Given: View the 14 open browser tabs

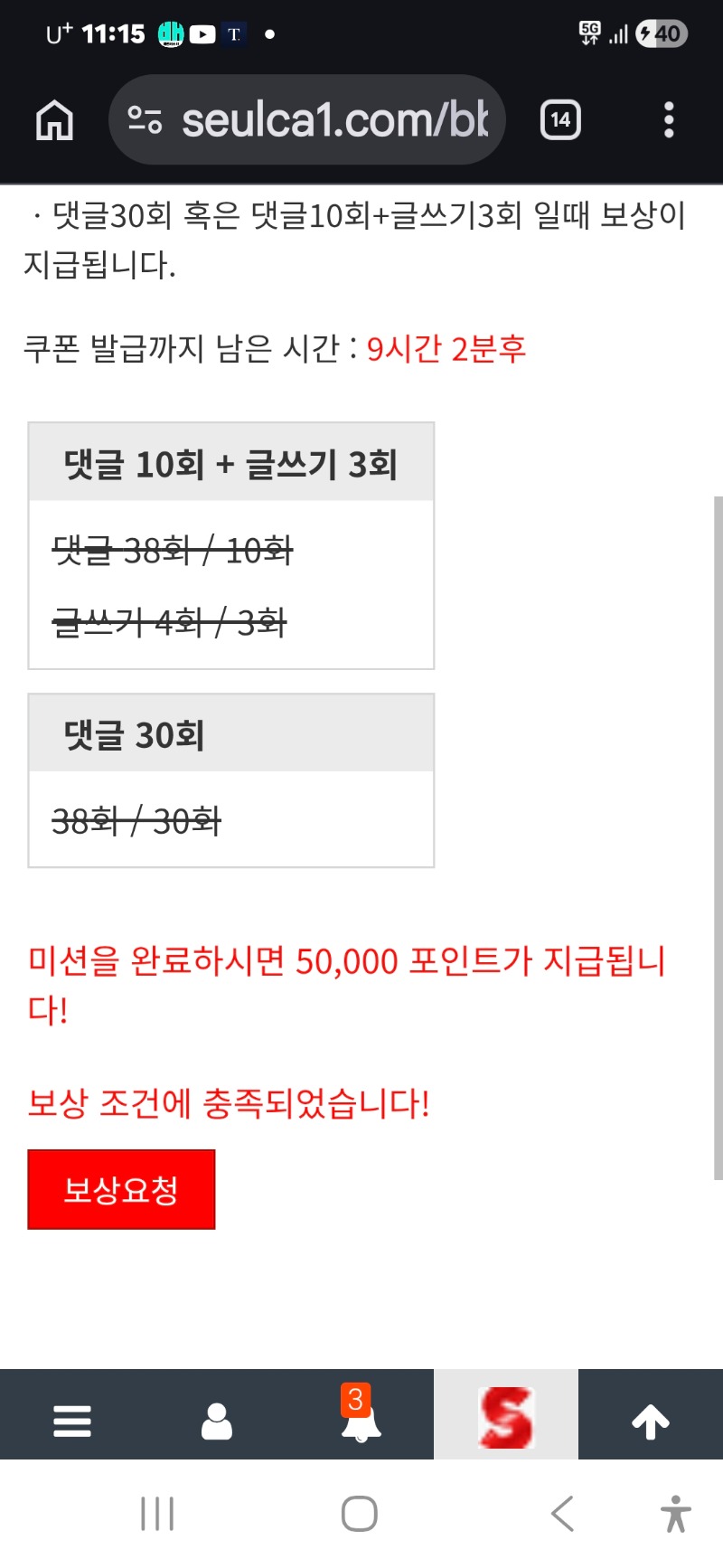Looking at the screenshot, I should [x=560, y=120].
